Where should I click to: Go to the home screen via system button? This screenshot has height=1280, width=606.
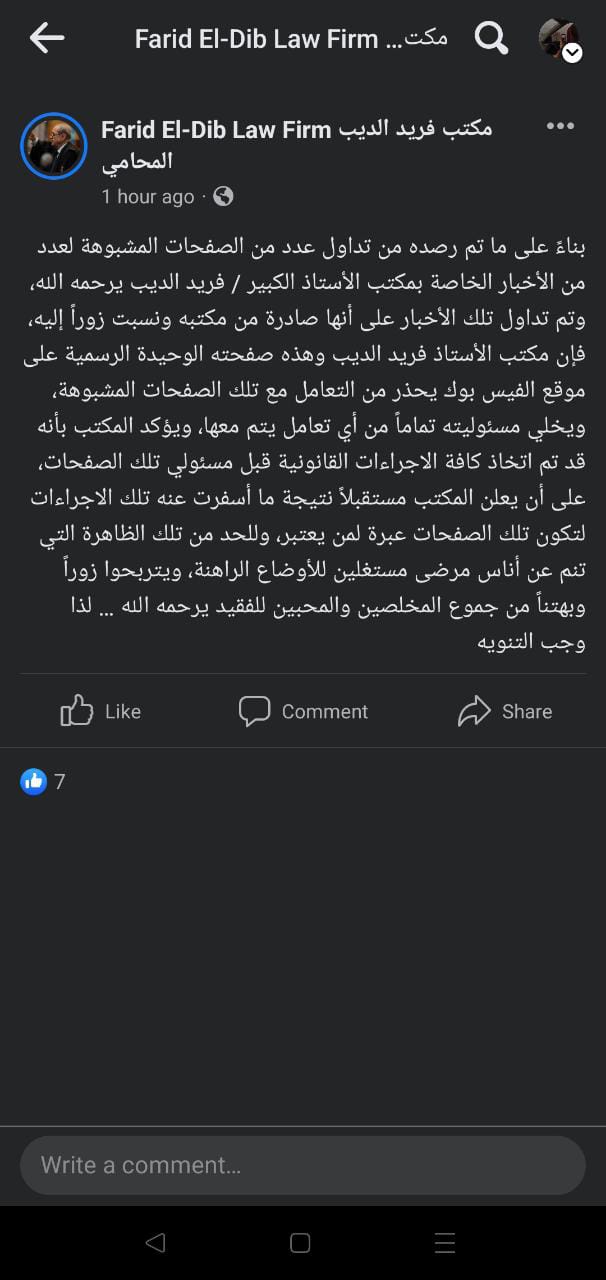coord(300,1243)
